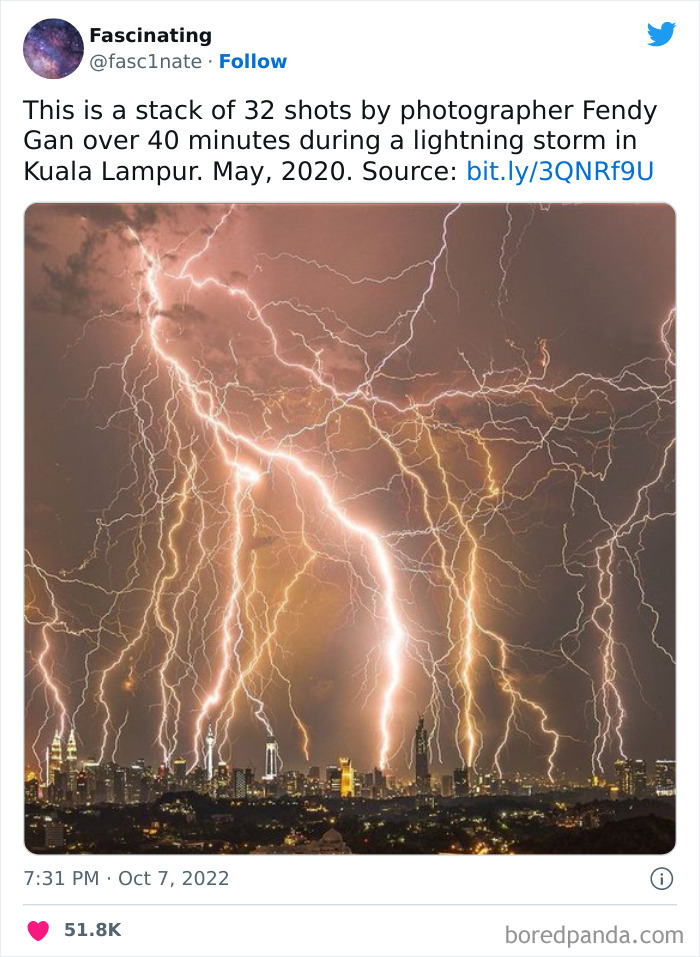
Task: View the lightning storm photo
Action: point(350,528)
